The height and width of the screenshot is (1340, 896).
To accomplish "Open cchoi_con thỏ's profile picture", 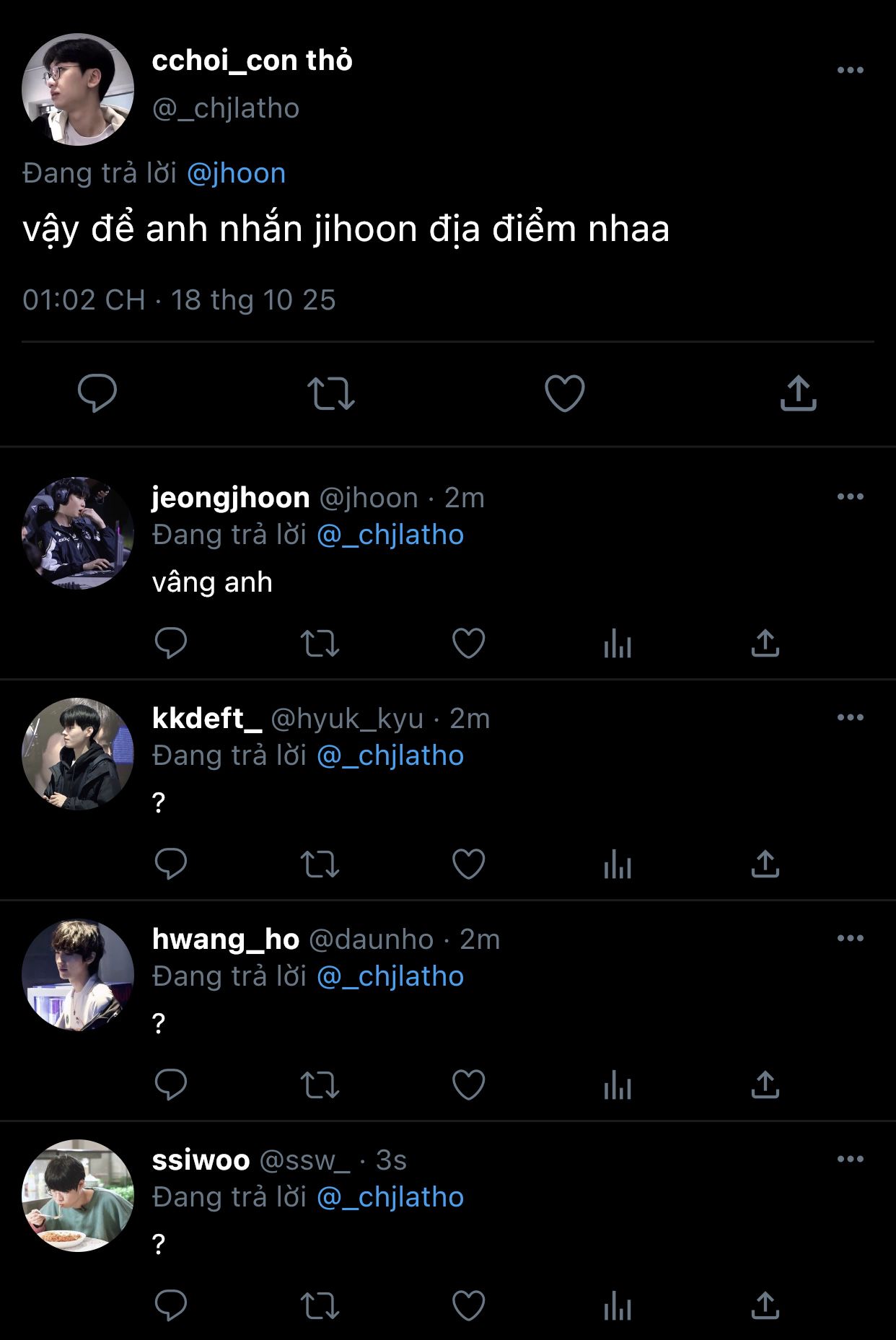I will coord(78,89).
